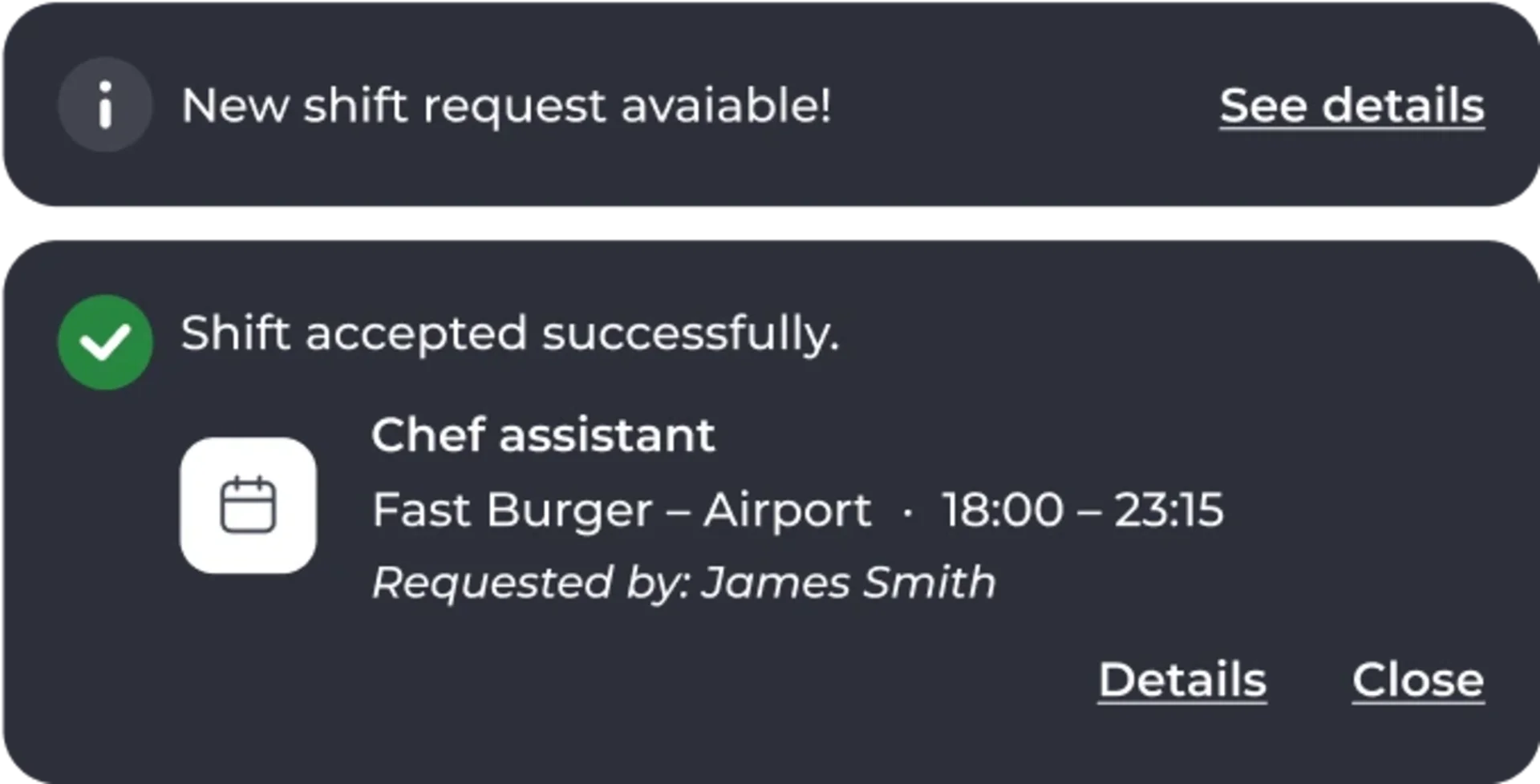The image size is (1540, 784).
Task: View Details of the accepted shift
Action: [1181, 680]
